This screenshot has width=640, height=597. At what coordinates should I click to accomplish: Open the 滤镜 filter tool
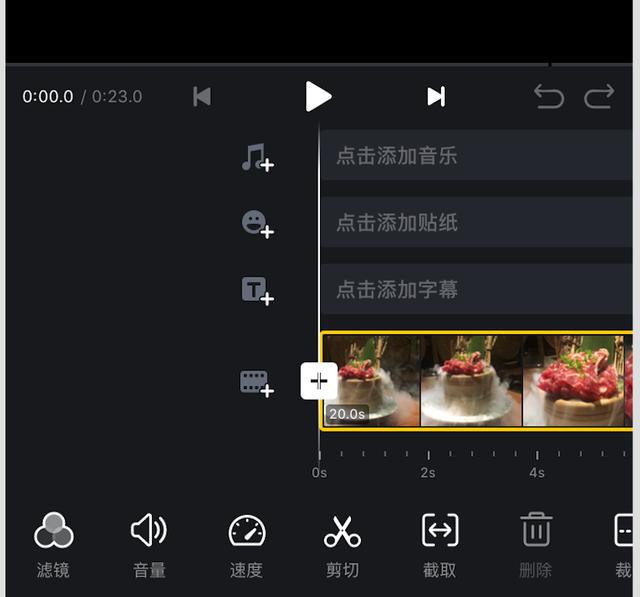tap(53, 545)
